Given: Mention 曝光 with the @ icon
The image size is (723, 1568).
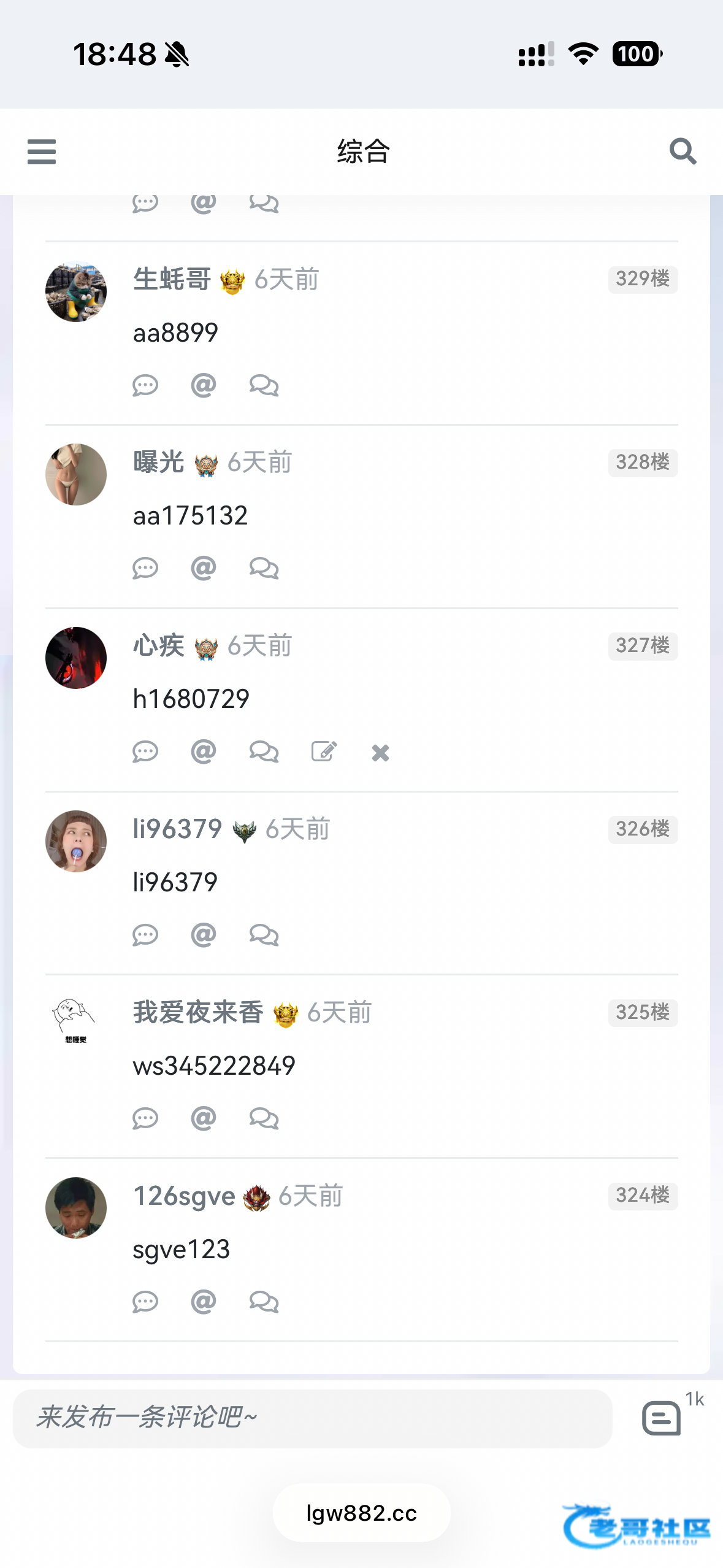Looking at the screenshot, I should tap(204, 569).
